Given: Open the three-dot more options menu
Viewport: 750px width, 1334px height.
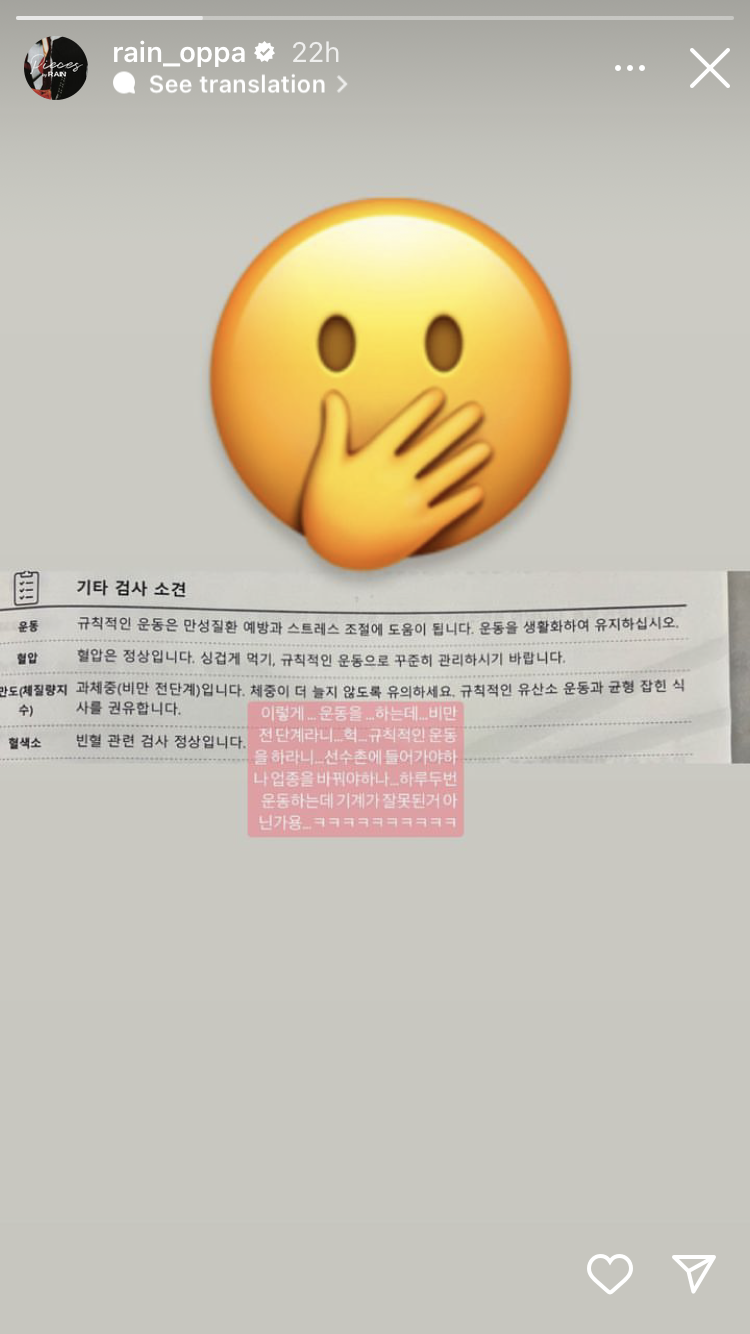Looking at the screenshot, I should coord(630,68).
